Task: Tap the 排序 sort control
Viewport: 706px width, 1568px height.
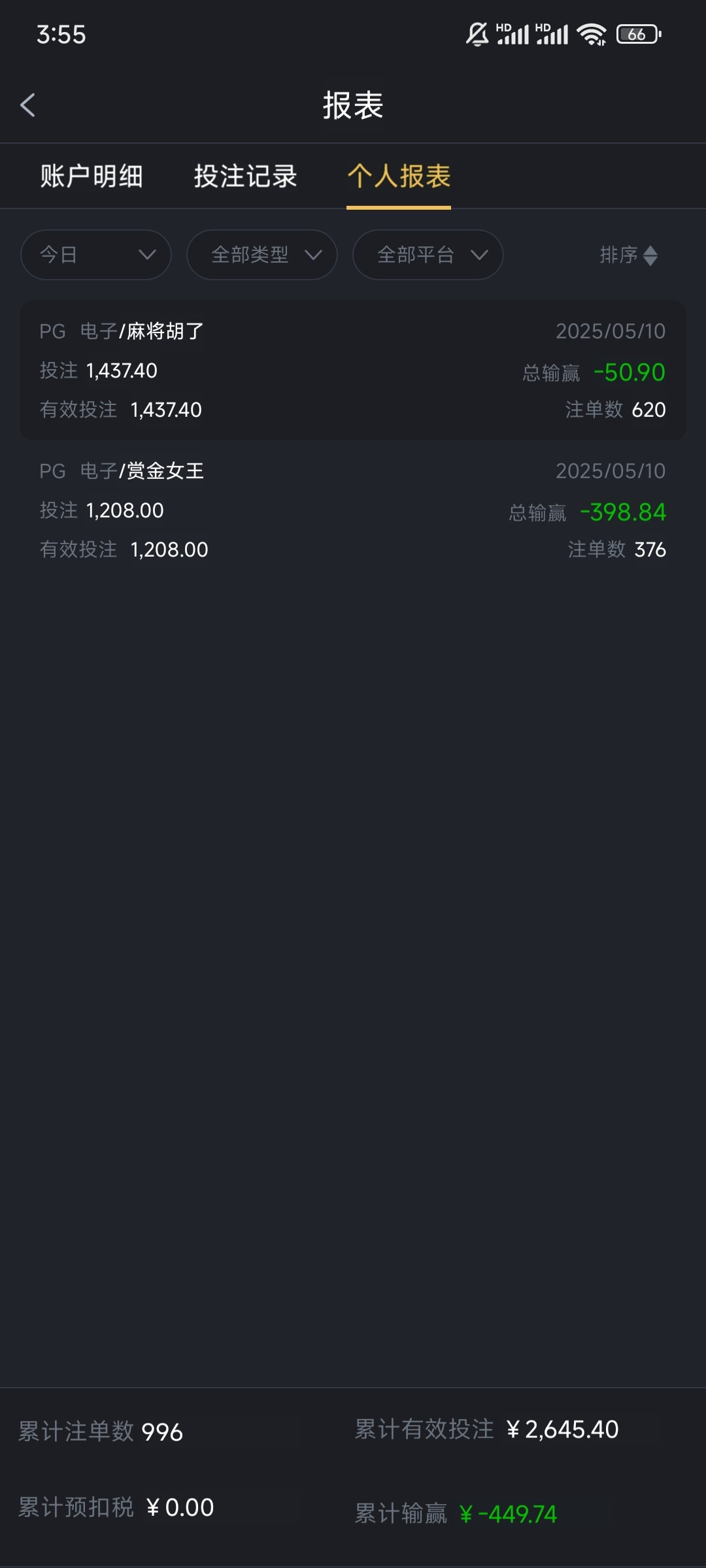Action: click(x=629, y=255)
